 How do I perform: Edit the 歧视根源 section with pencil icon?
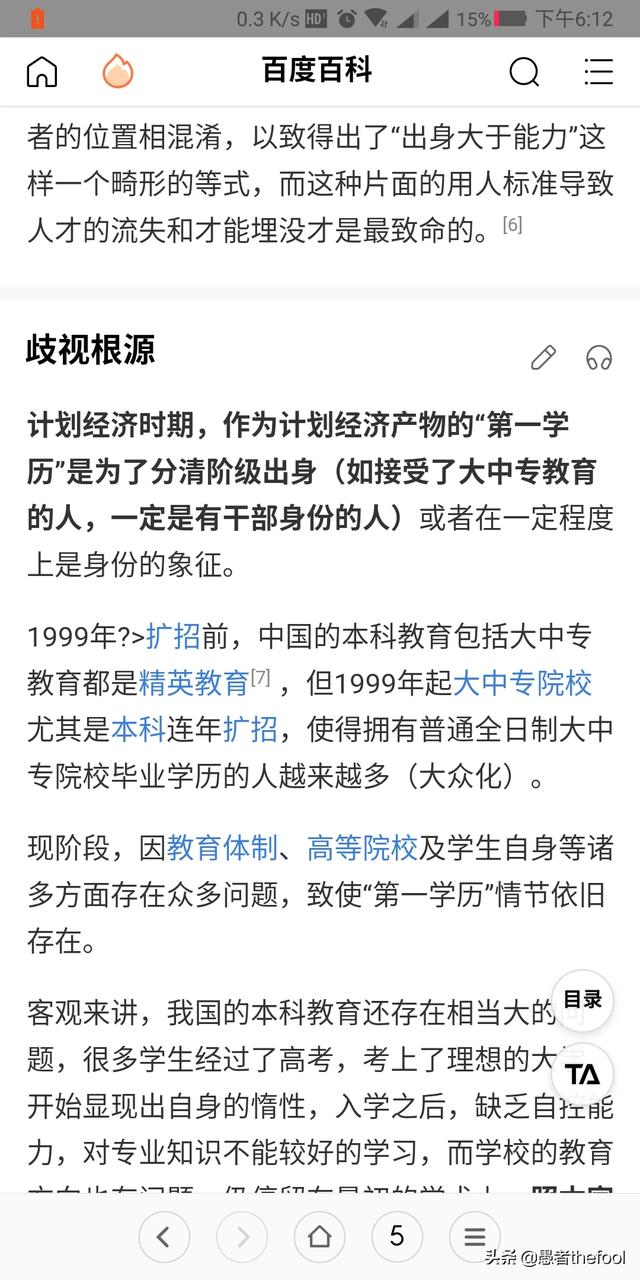[543, 357]
